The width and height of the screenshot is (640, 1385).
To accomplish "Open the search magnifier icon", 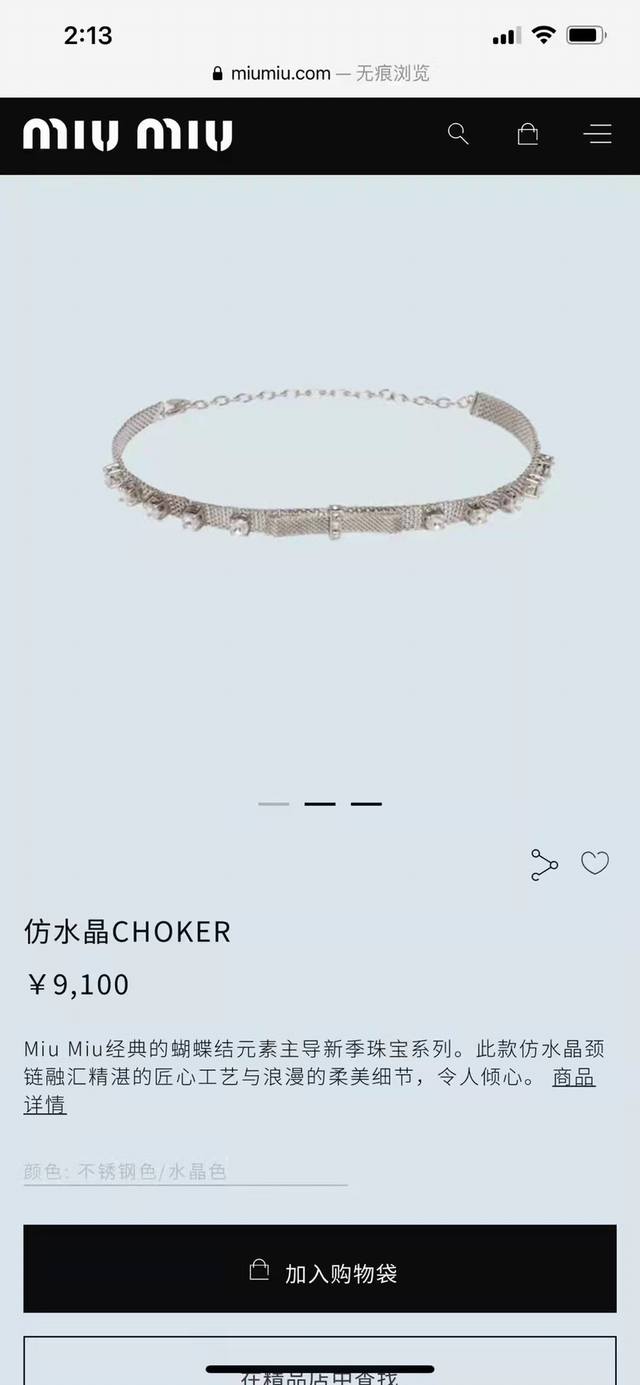I will coord(458,134).
